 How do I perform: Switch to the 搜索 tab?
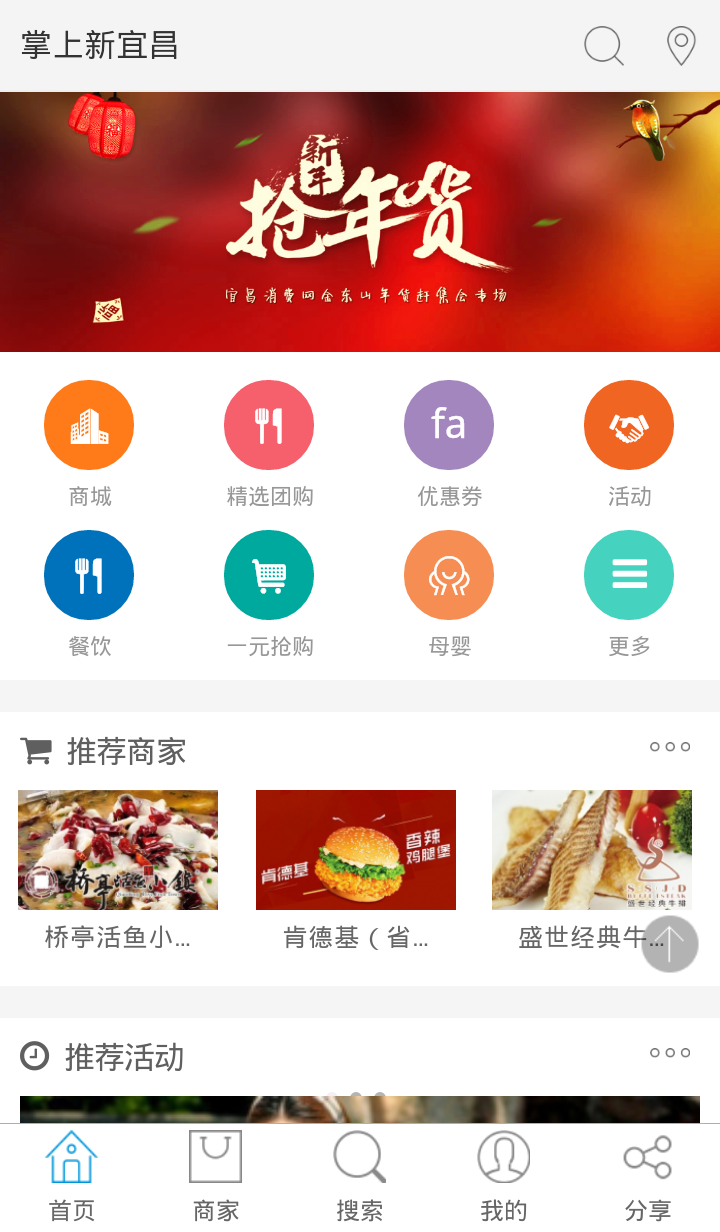point(360,1176)
